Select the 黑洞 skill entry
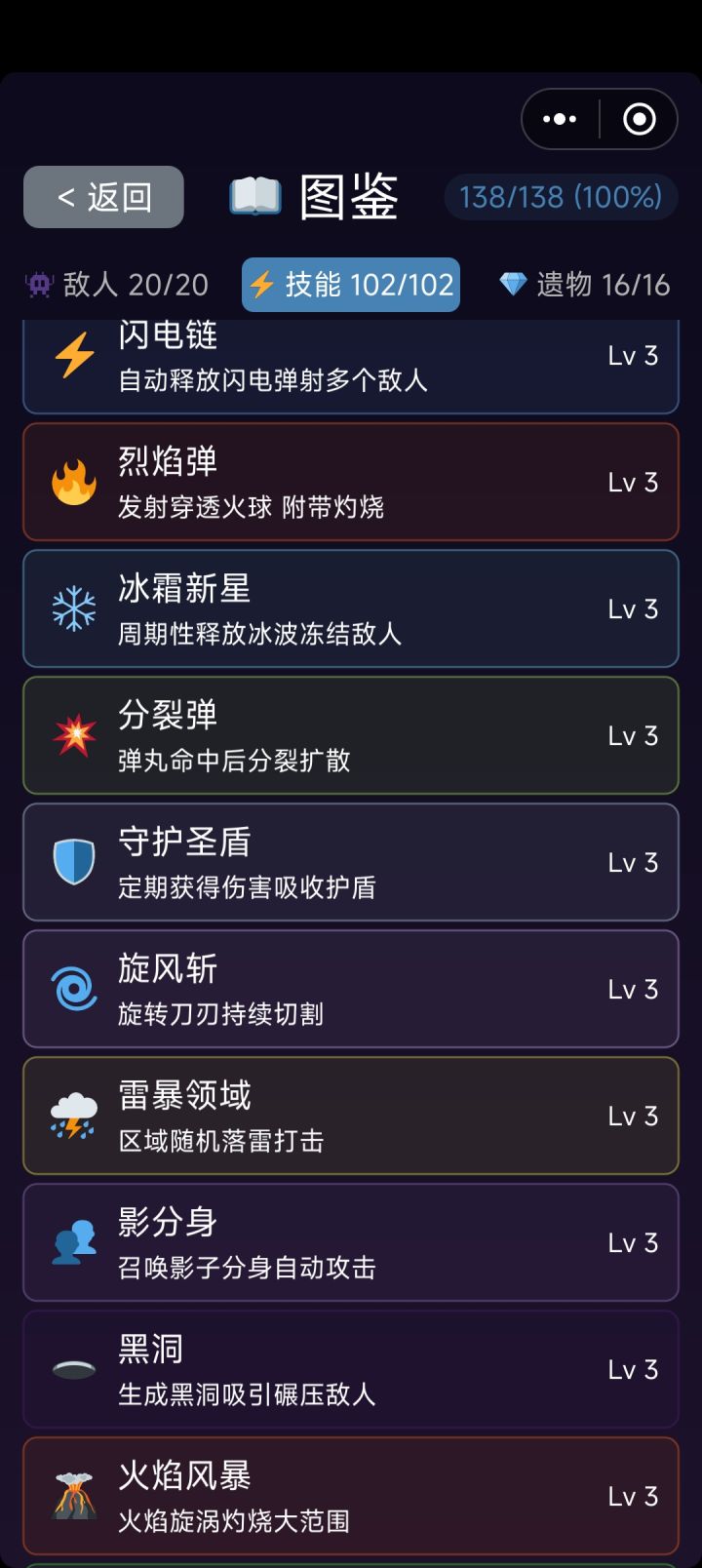Screen dimensions: 702x1568 tap(351, 1369)
